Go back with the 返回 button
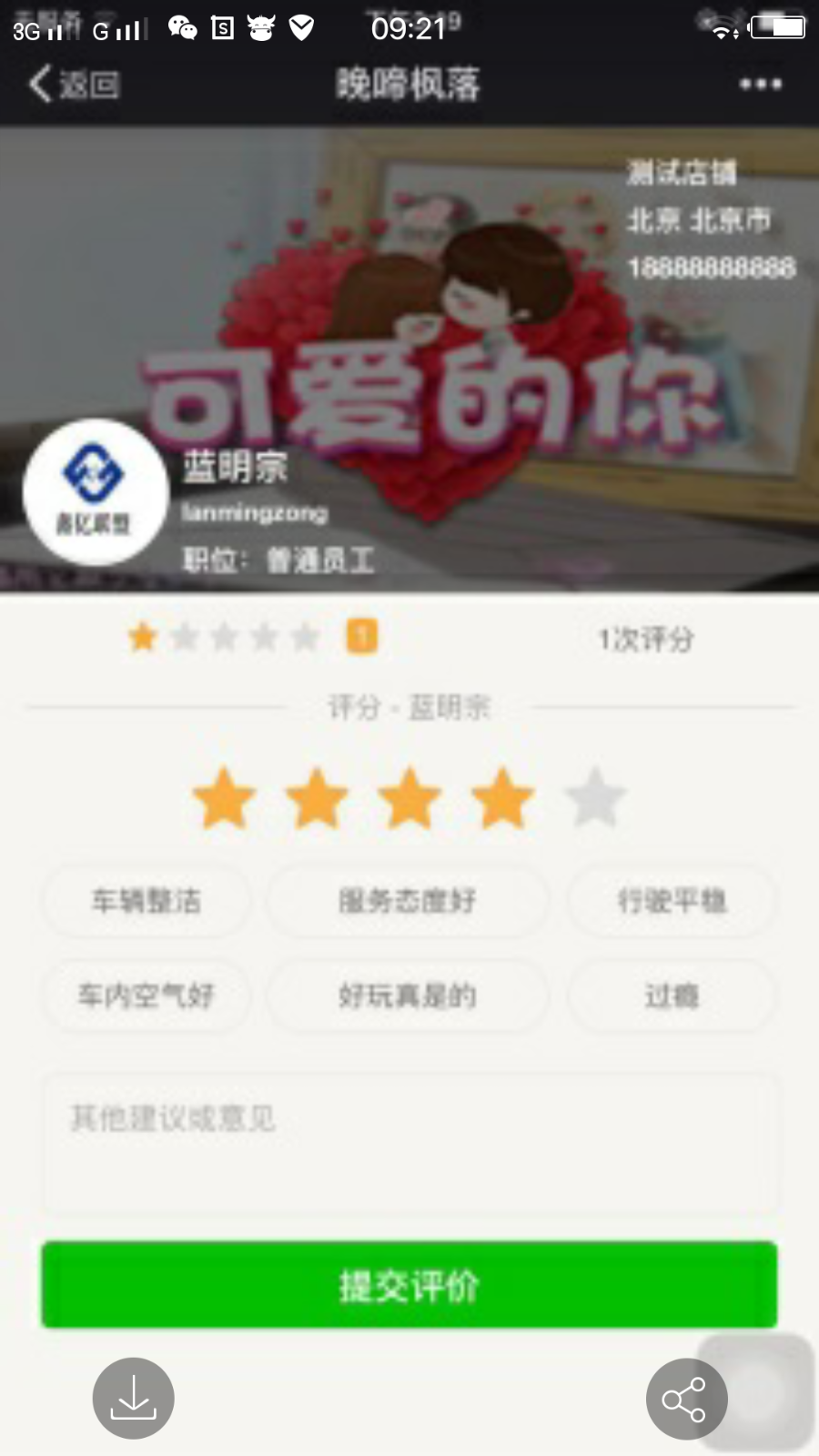The width and height of the screenshot is (819, 1456). pos(75,85)
